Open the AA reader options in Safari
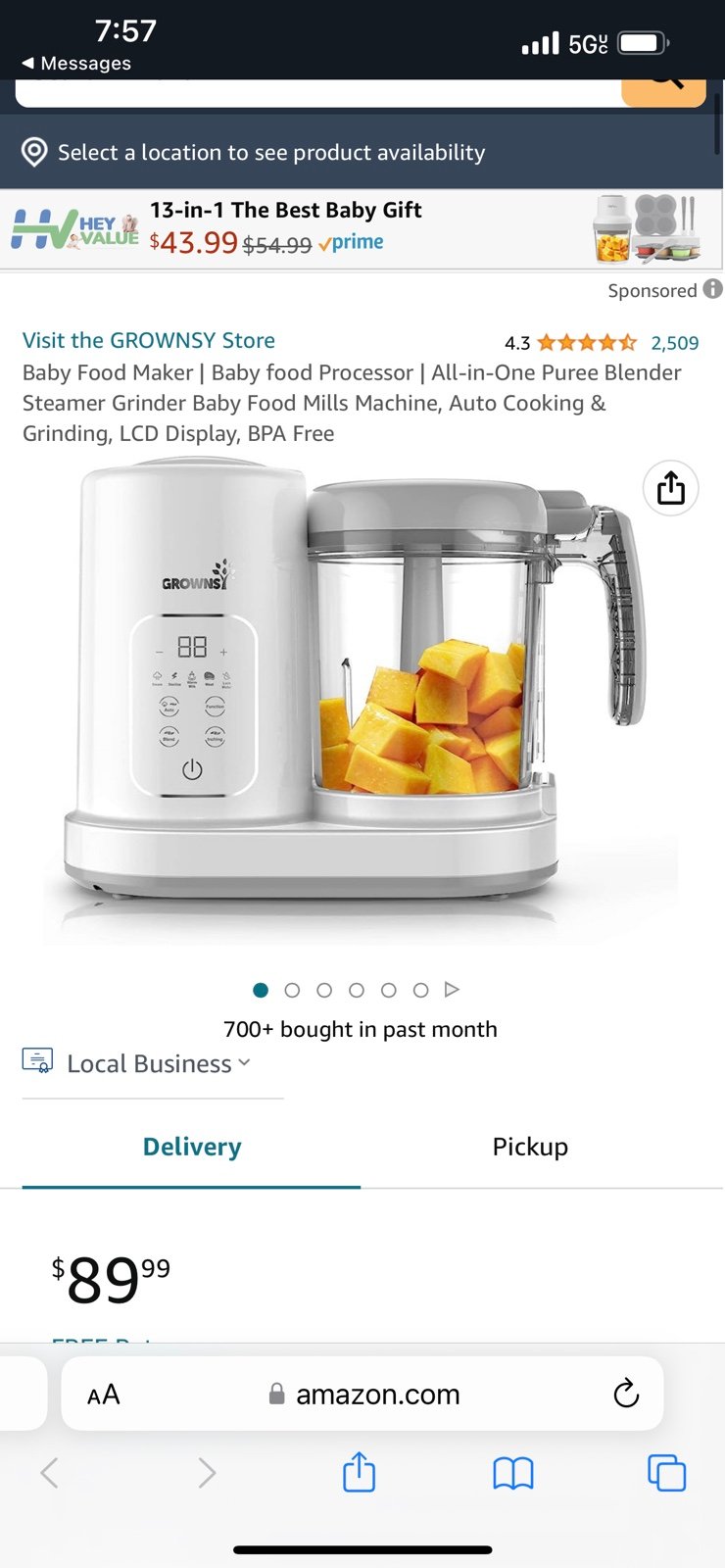 pyautogui.click(x=104, y=1395)
